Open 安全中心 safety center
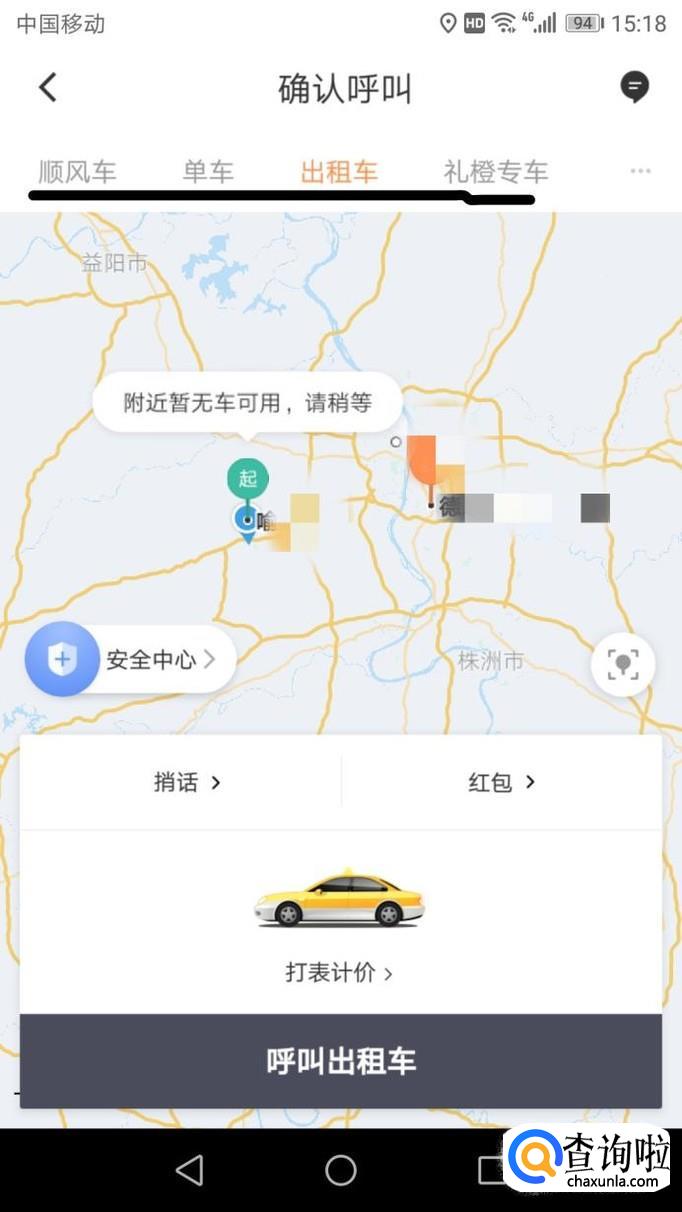The width and height of the screenshot is (682, 1212). tap(130, 660)
